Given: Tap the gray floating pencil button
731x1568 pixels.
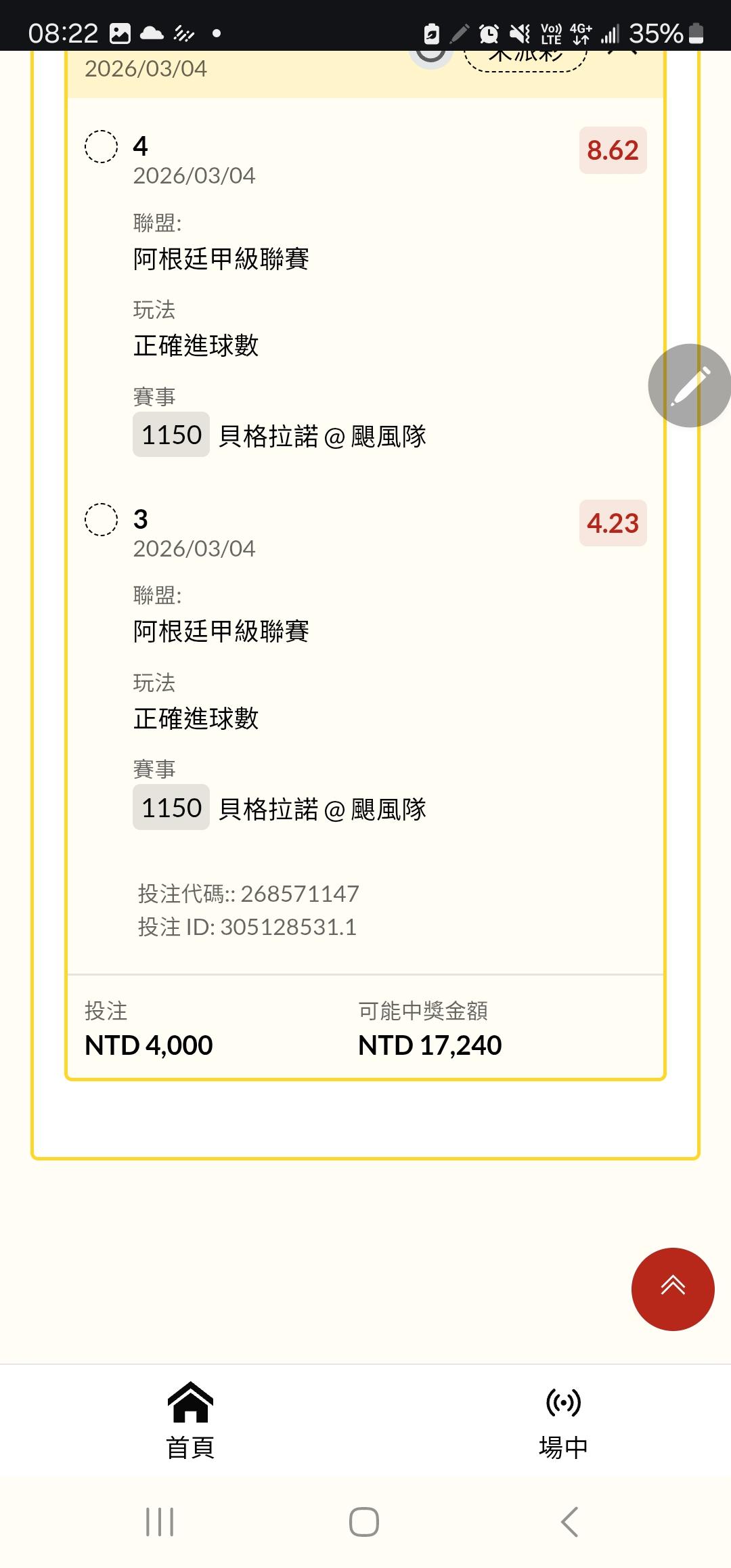Looking at the screenshot, I should [x=689, y=386].
